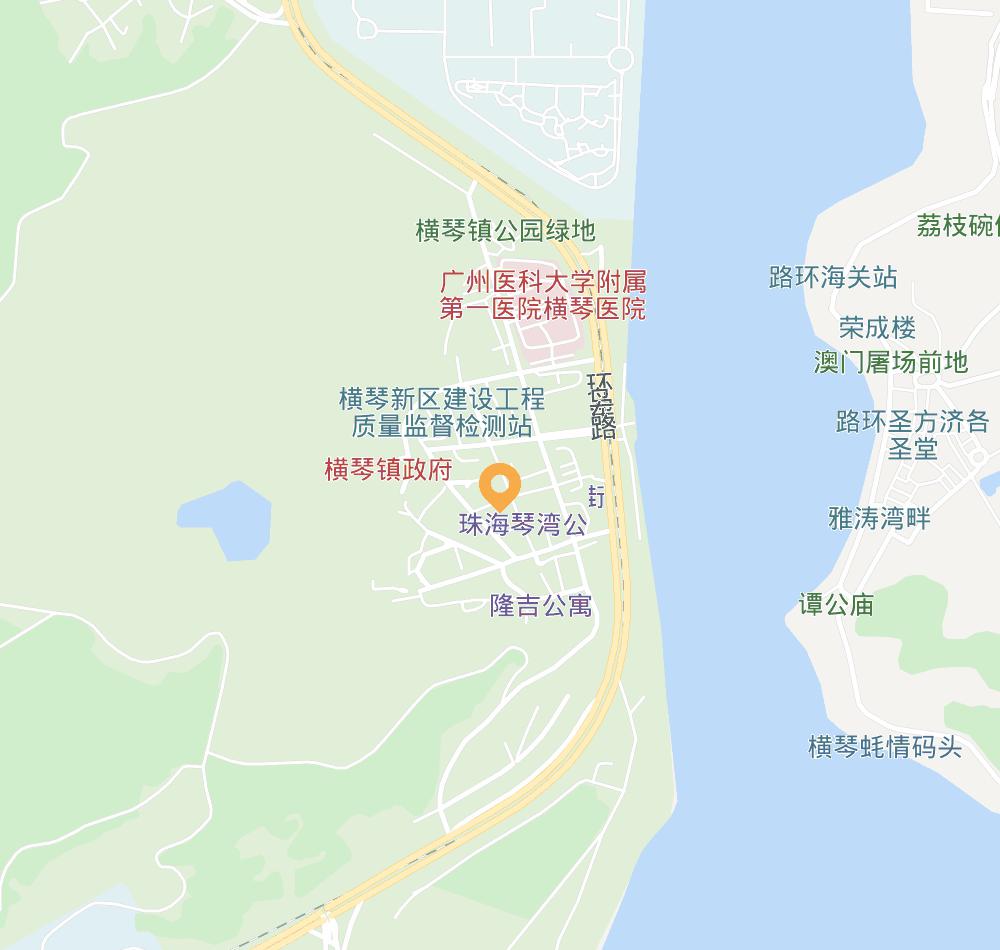Select the 隆吉公寓 place label

click(x=541, y=606)
